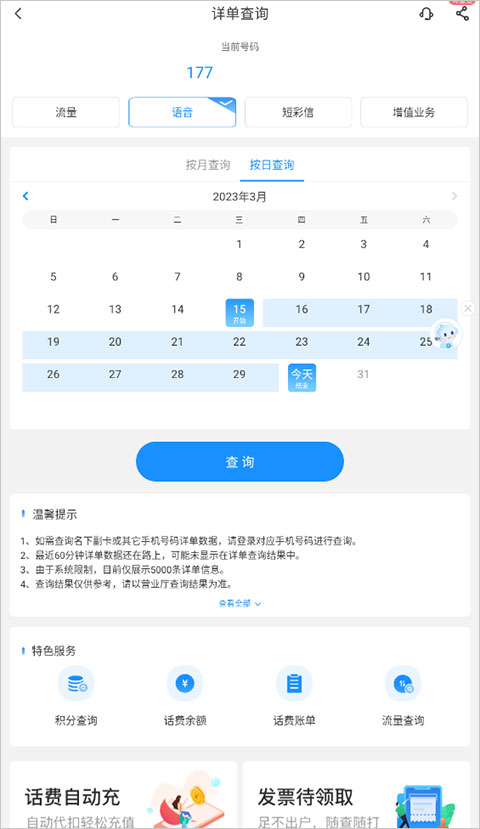Select the 增值业务 category
480x829 pixels.
[414, 112]
